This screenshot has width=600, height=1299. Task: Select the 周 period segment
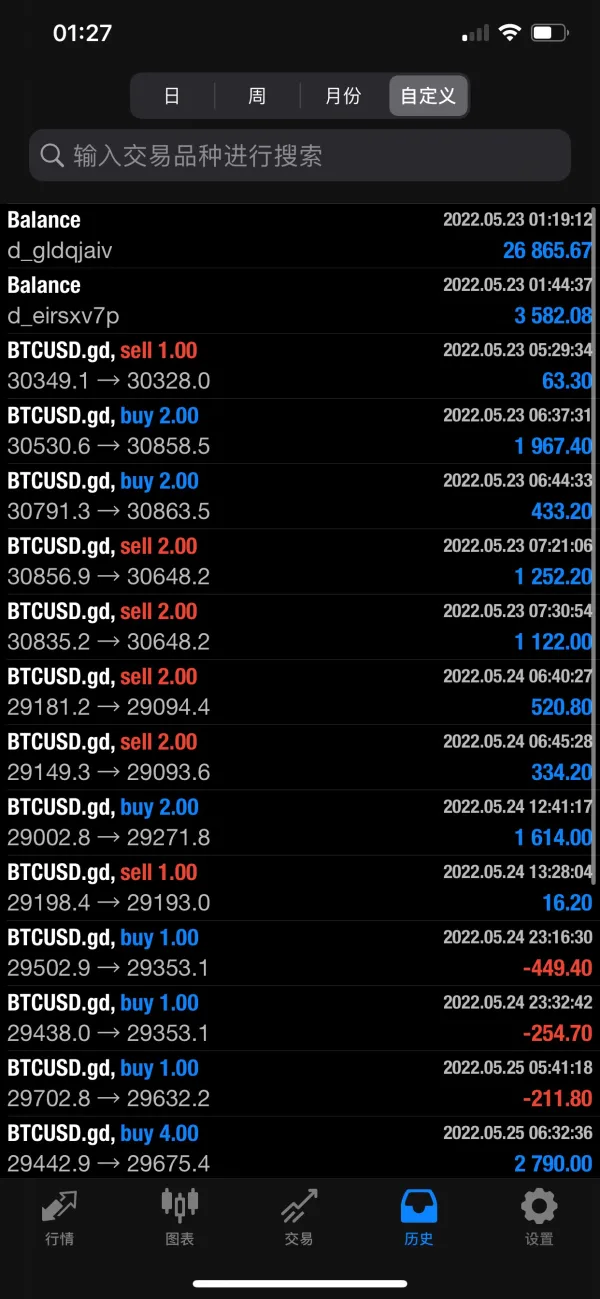click(x=257, y=96)
